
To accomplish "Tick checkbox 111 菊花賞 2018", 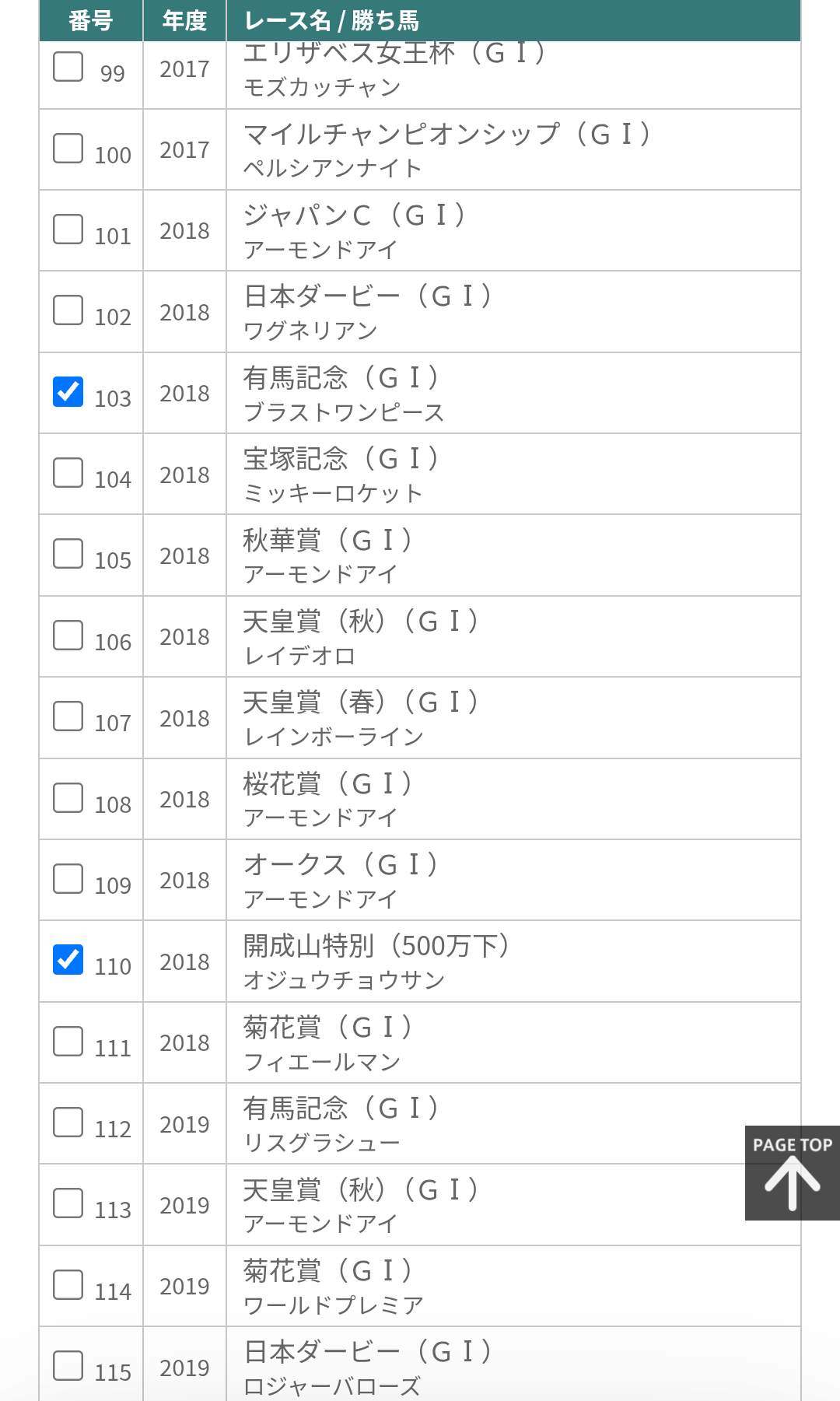I will coord(68,1041).
